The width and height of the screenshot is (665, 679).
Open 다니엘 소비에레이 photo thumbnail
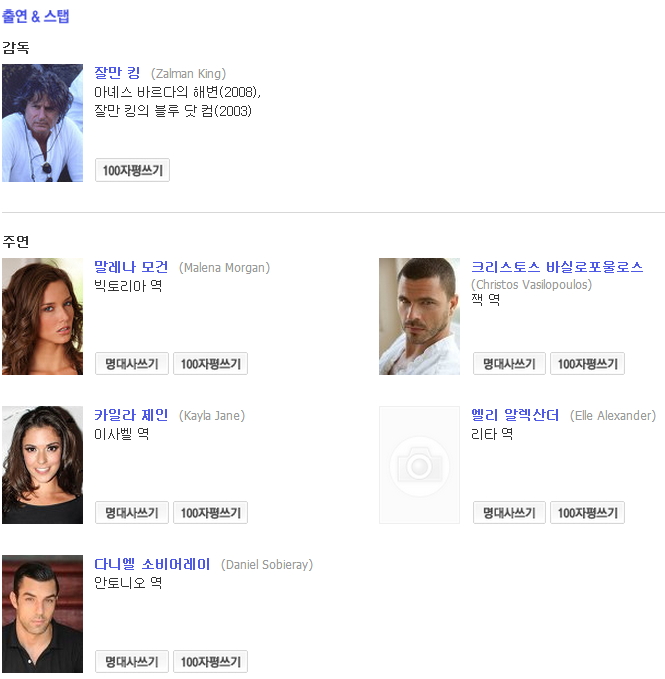point(42,614)
